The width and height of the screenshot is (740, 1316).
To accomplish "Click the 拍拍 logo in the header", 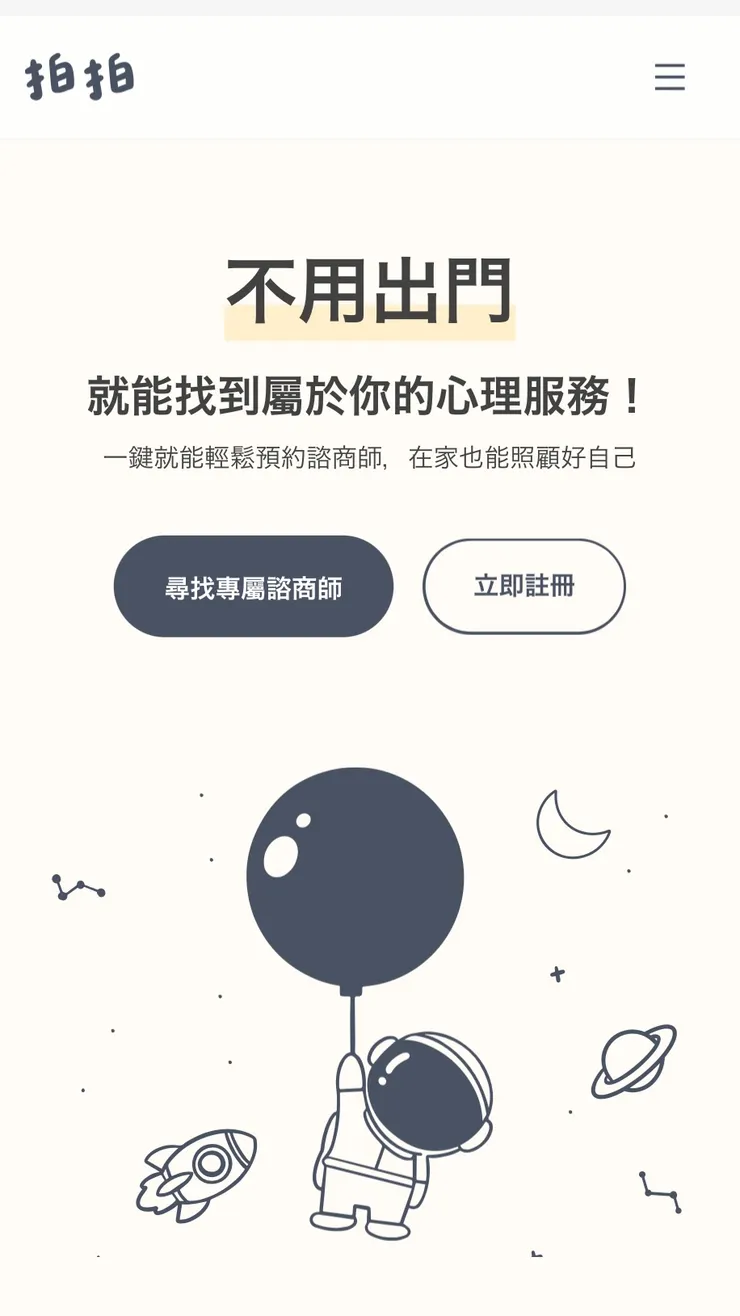I will (80, 75).
